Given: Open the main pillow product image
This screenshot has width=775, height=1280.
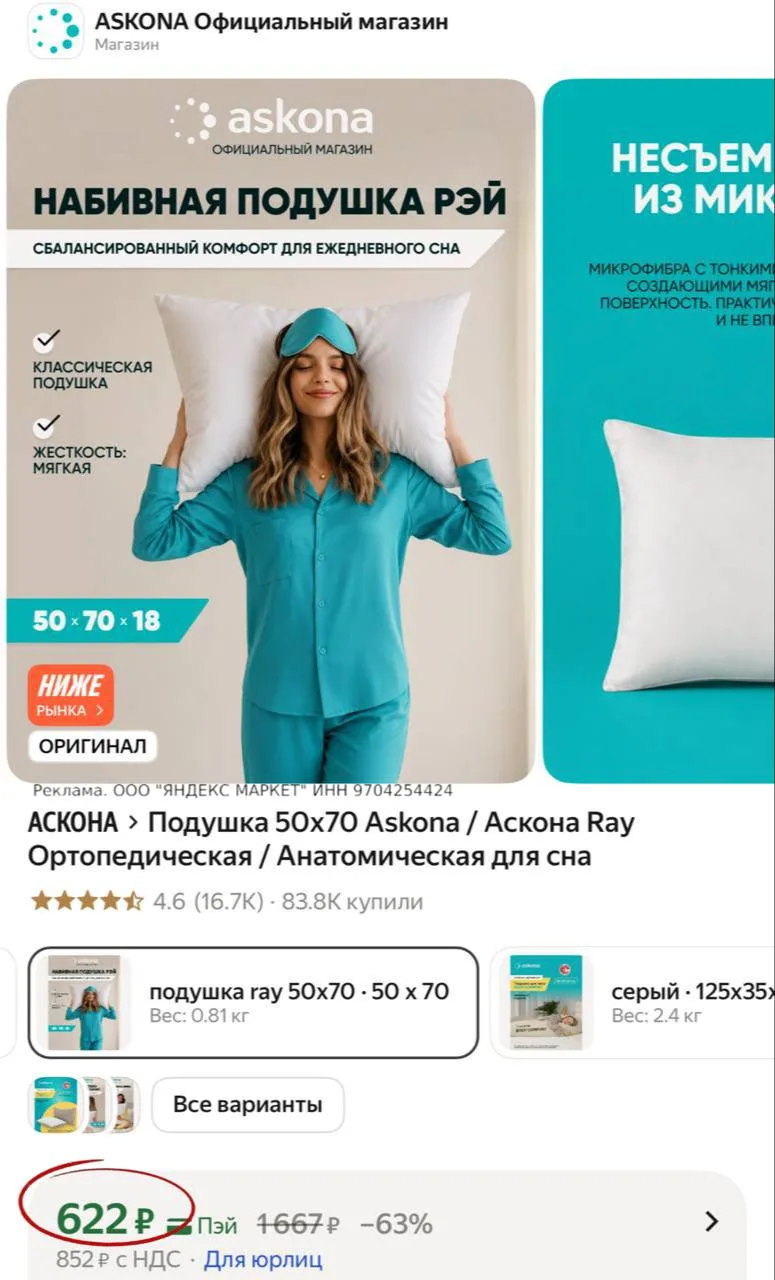Looking at the screenshot, I should coord(271,431).
